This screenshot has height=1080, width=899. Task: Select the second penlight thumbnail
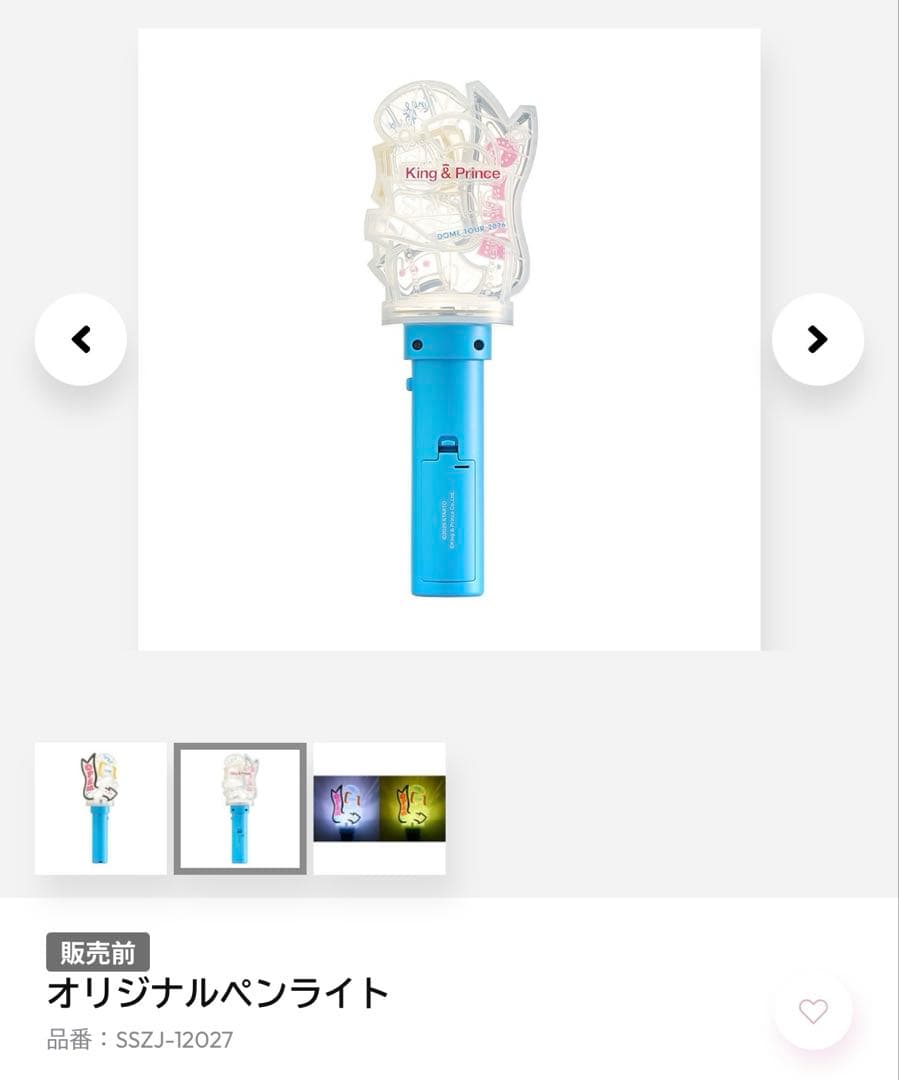point(240,808)
